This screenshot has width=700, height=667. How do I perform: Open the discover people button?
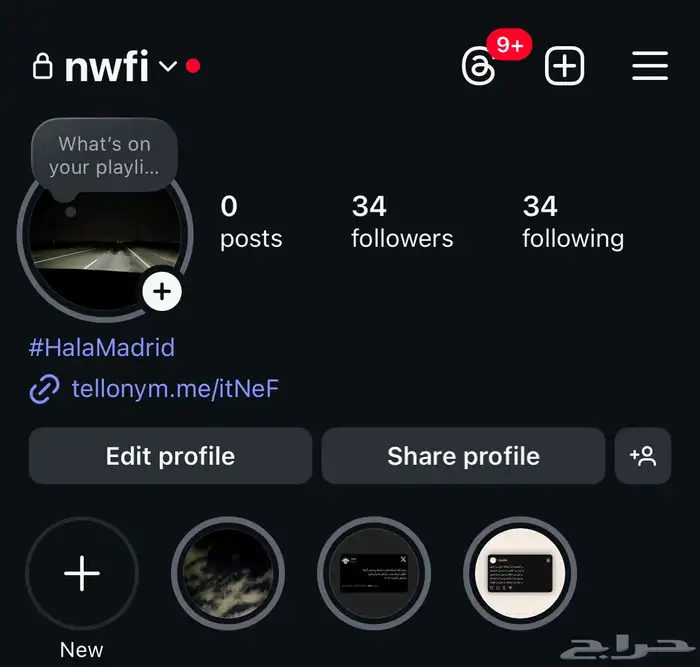click(642, 456)
